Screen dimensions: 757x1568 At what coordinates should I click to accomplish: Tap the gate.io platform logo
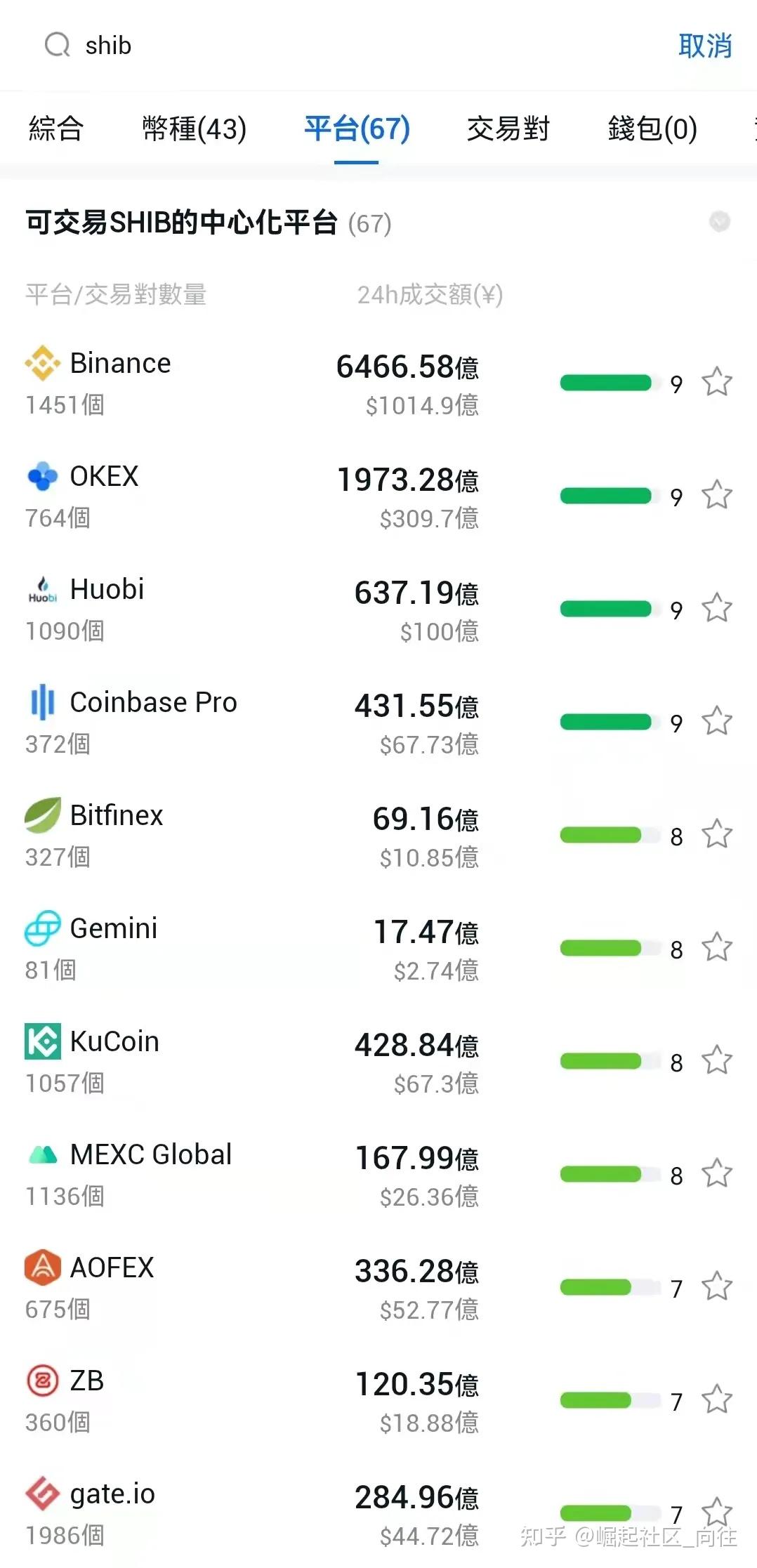coord(42,1494)
